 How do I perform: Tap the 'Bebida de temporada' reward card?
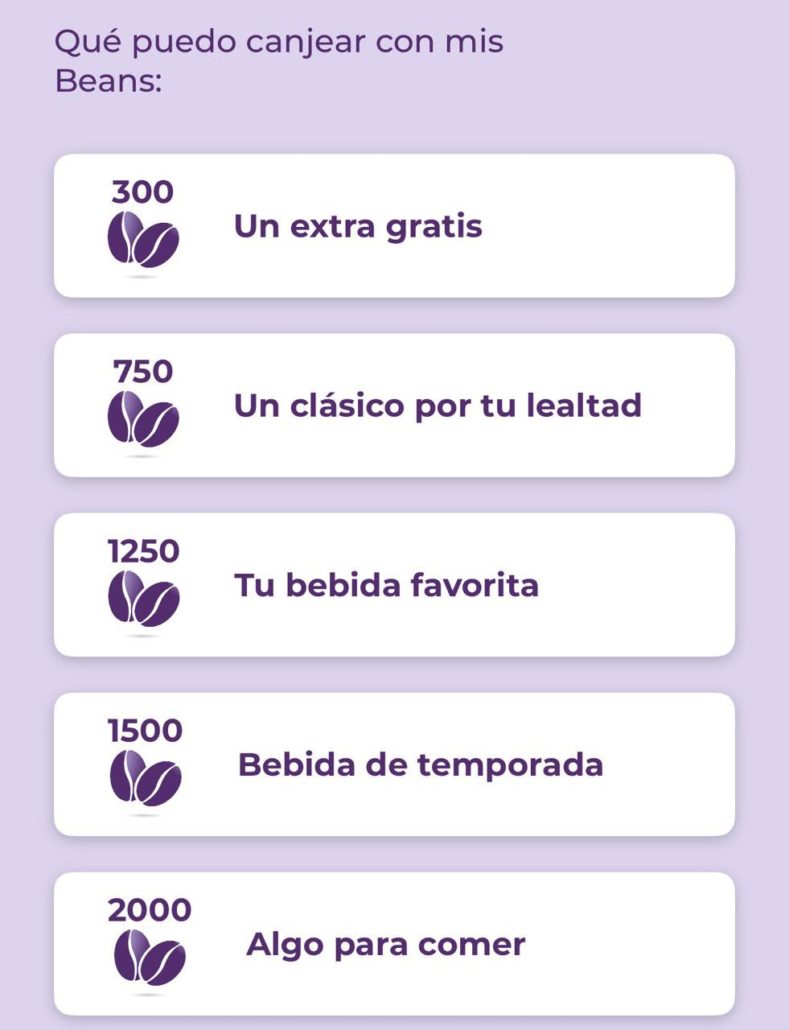click(x=394, y=764)
